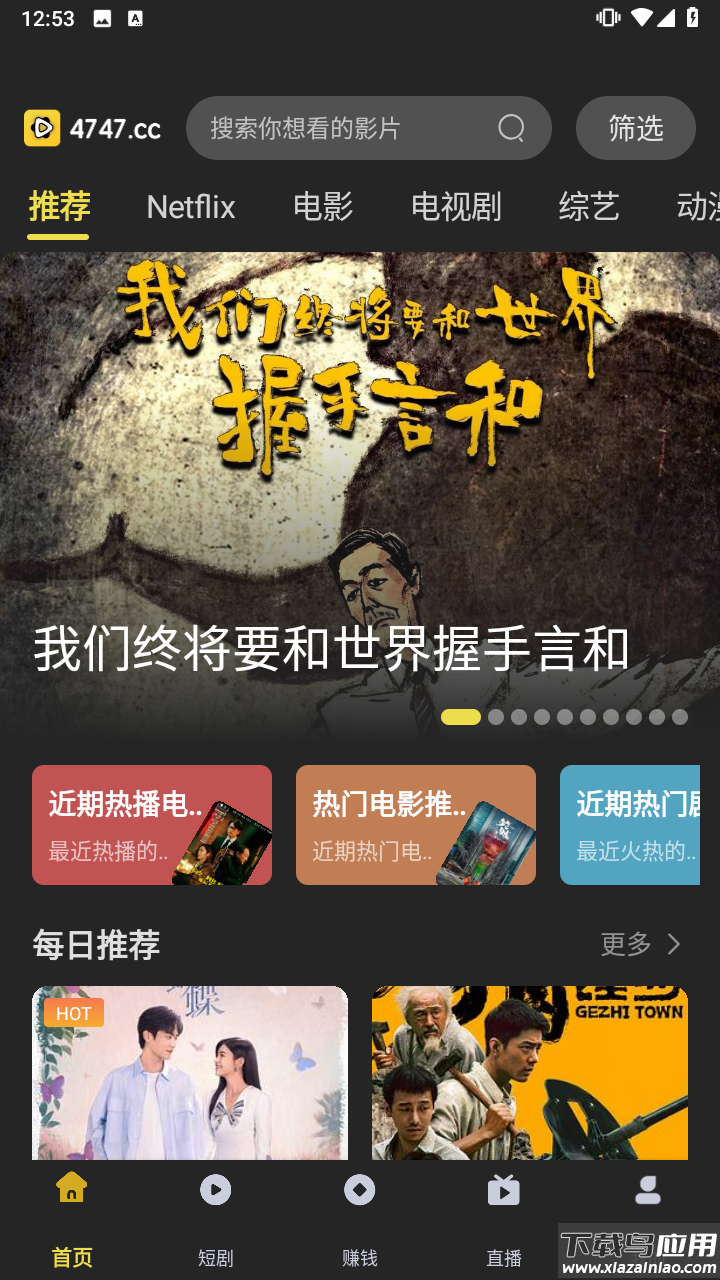Select the 综艺 variety show tab
This screenshot has height=1280, width=720.
pyautogui.click(x=589, y=207)
